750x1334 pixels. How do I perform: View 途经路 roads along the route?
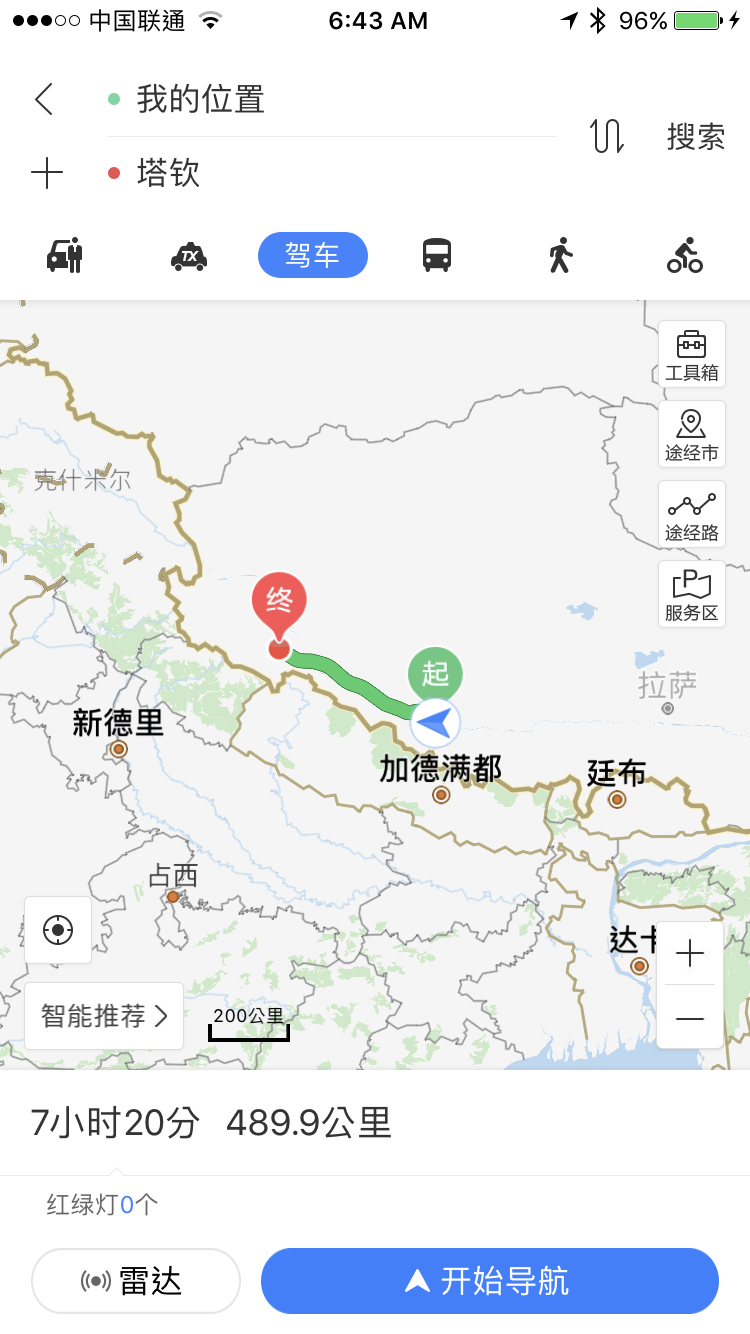692,515
